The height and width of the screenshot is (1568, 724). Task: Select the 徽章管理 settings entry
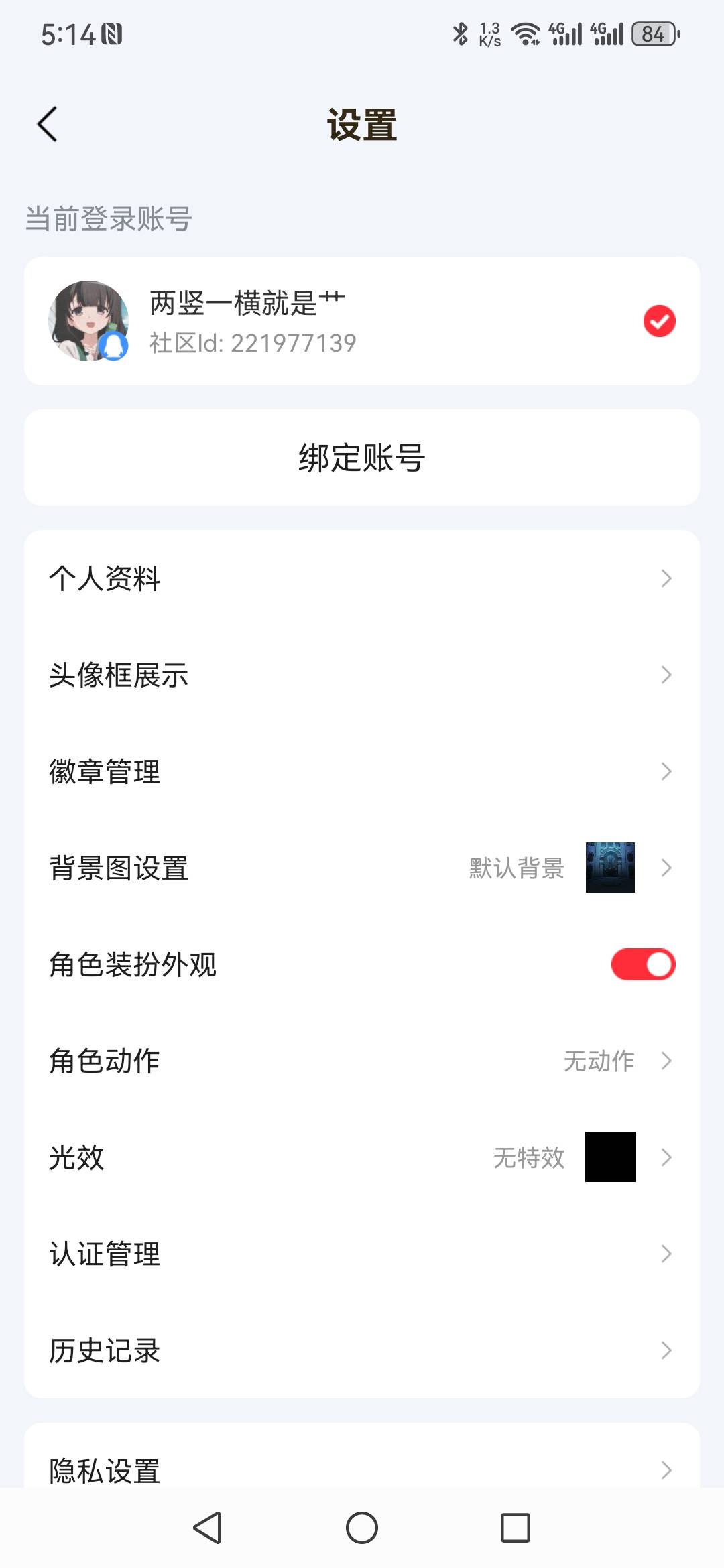[x=362, y=771]
